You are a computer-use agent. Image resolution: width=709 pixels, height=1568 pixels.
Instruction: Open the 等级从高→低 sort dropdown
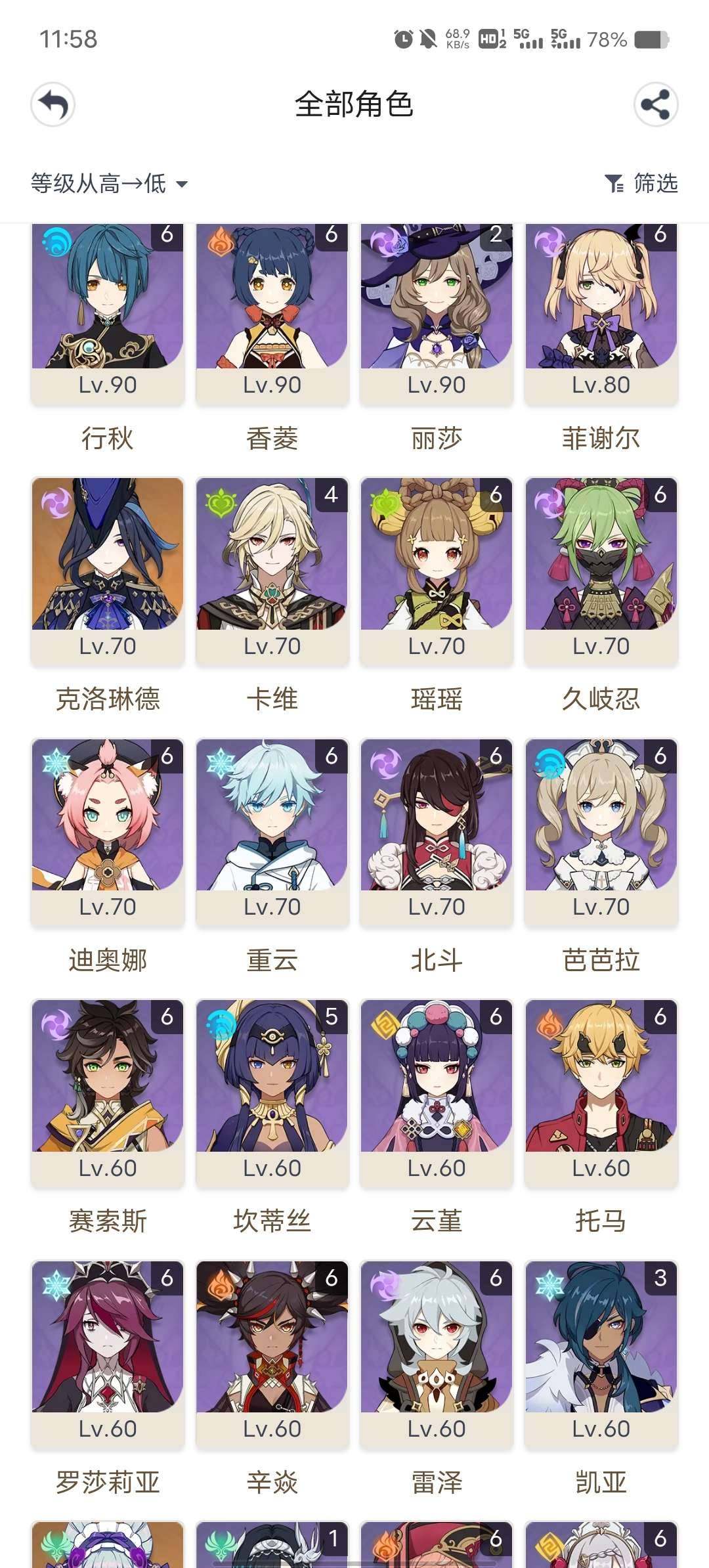click(102, 185)
